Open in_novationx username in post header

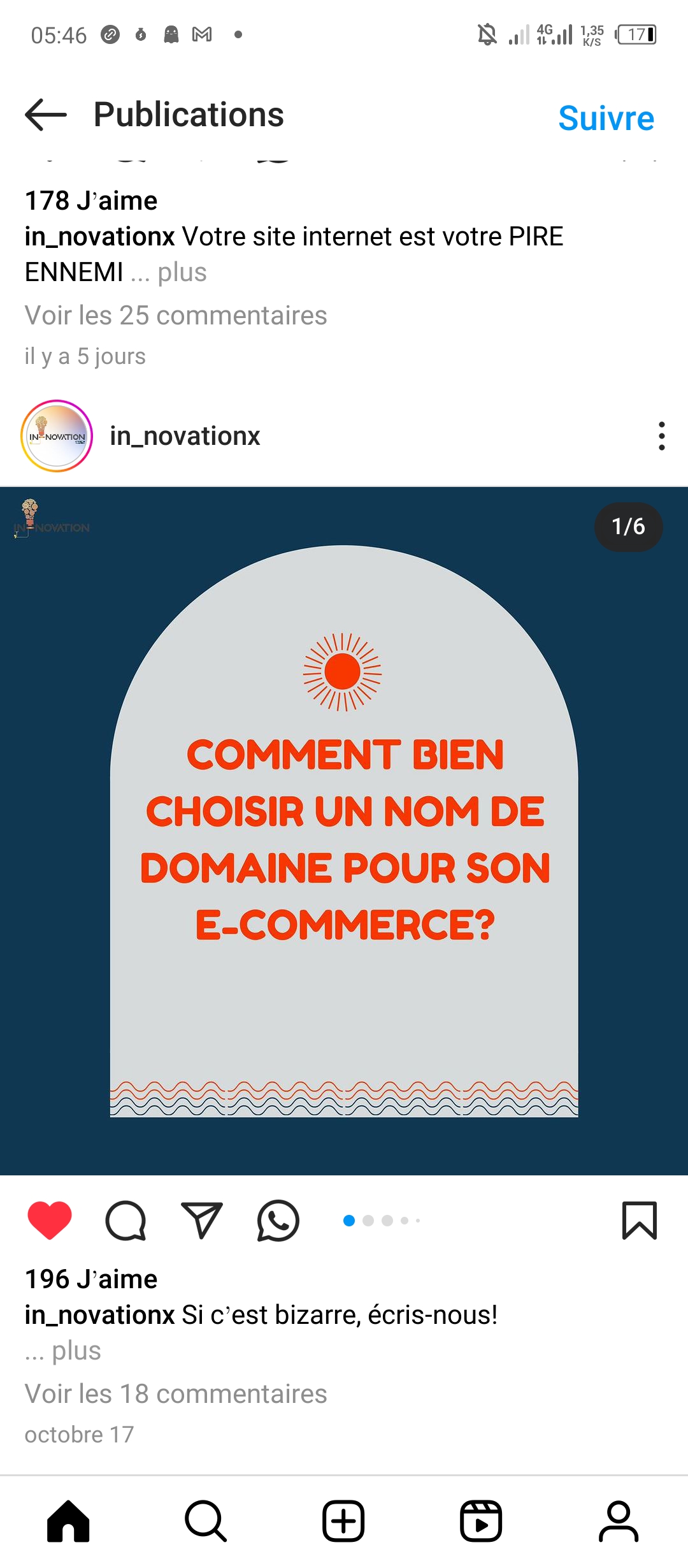pyautogui.click(x=185, y=436)
